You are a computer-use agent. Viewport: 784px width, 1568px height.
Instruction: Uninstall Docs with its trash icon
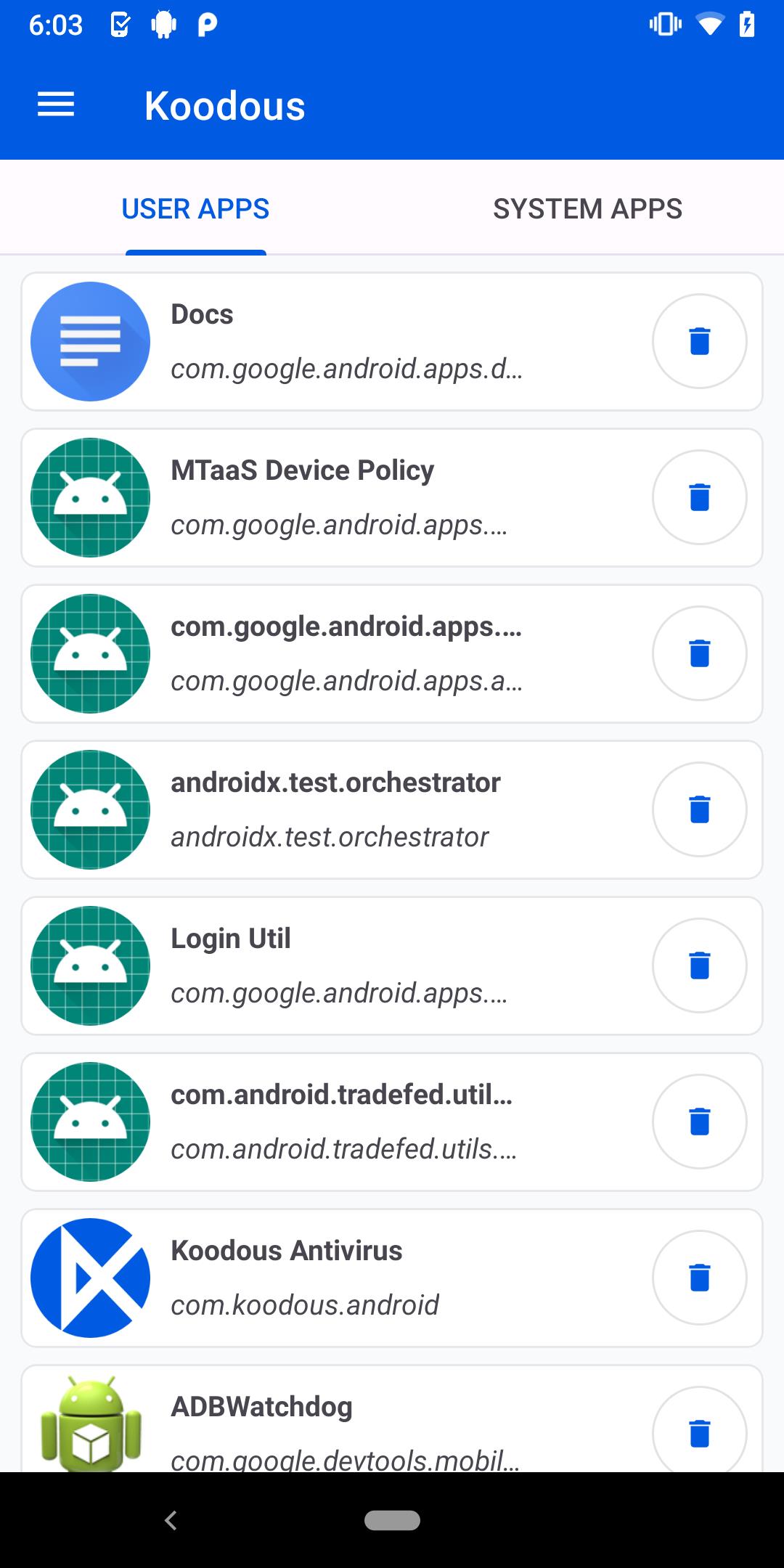click(x=699, y=341)
